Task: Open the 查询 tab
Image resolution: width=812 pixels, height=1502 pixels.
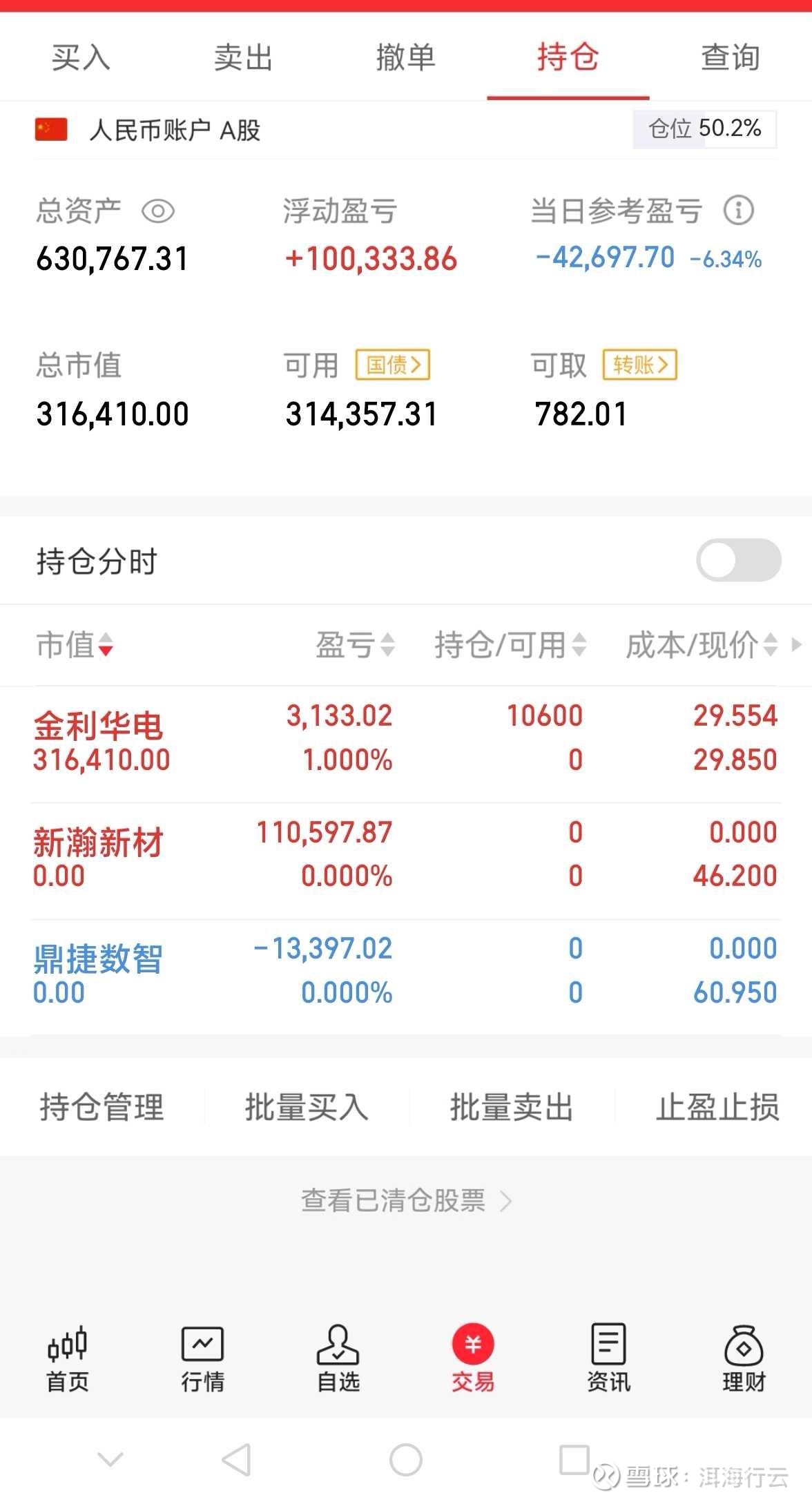Action: coord(731,57)
